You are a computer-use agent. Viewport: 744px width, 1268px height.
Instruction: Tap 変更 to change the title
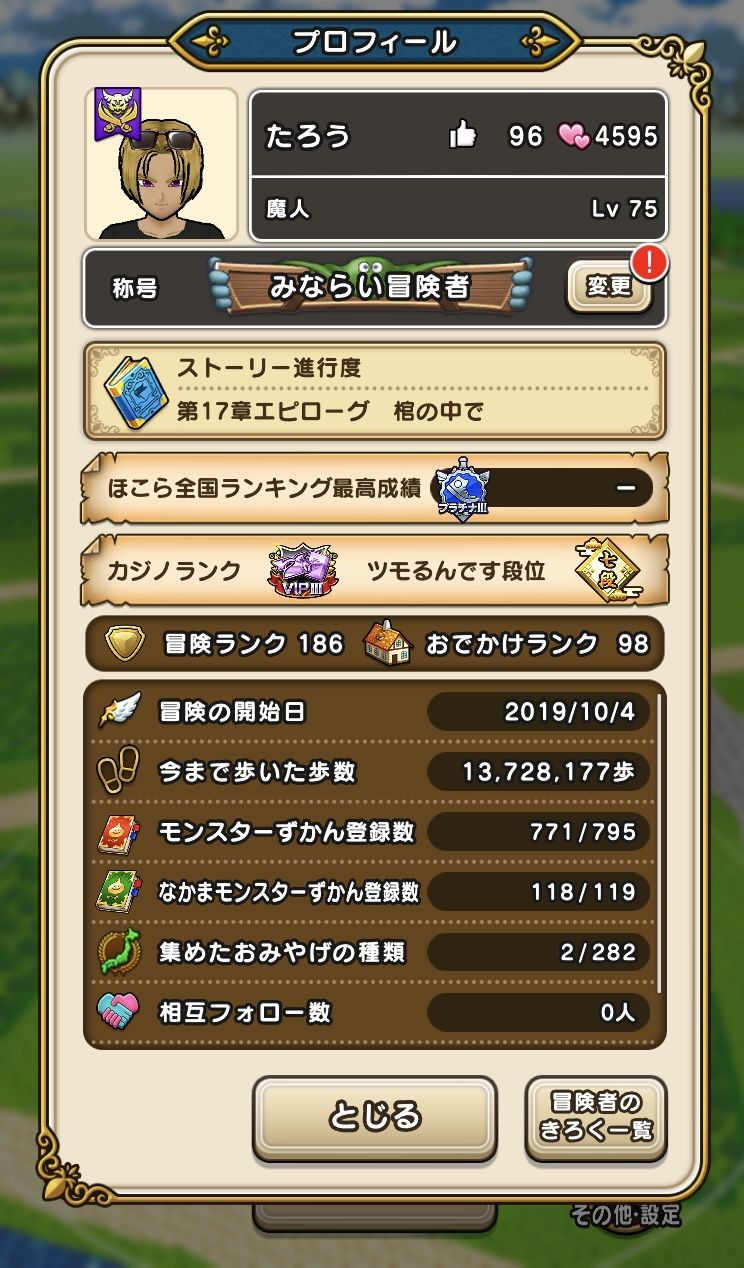pyautogui.click(x=608, y=288)
